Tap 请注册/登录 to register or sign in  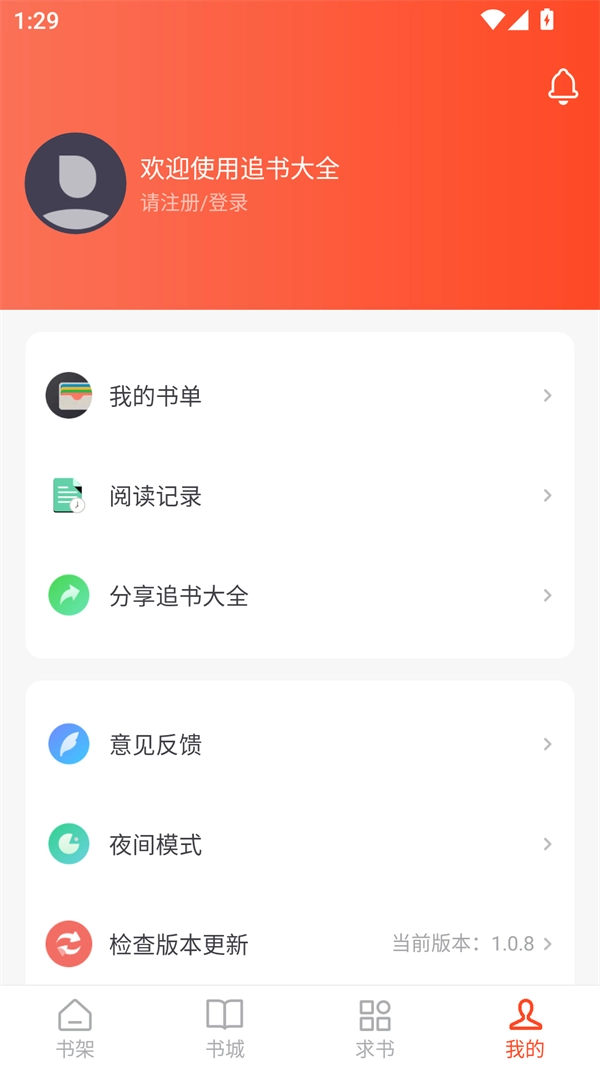click(194, 203)
